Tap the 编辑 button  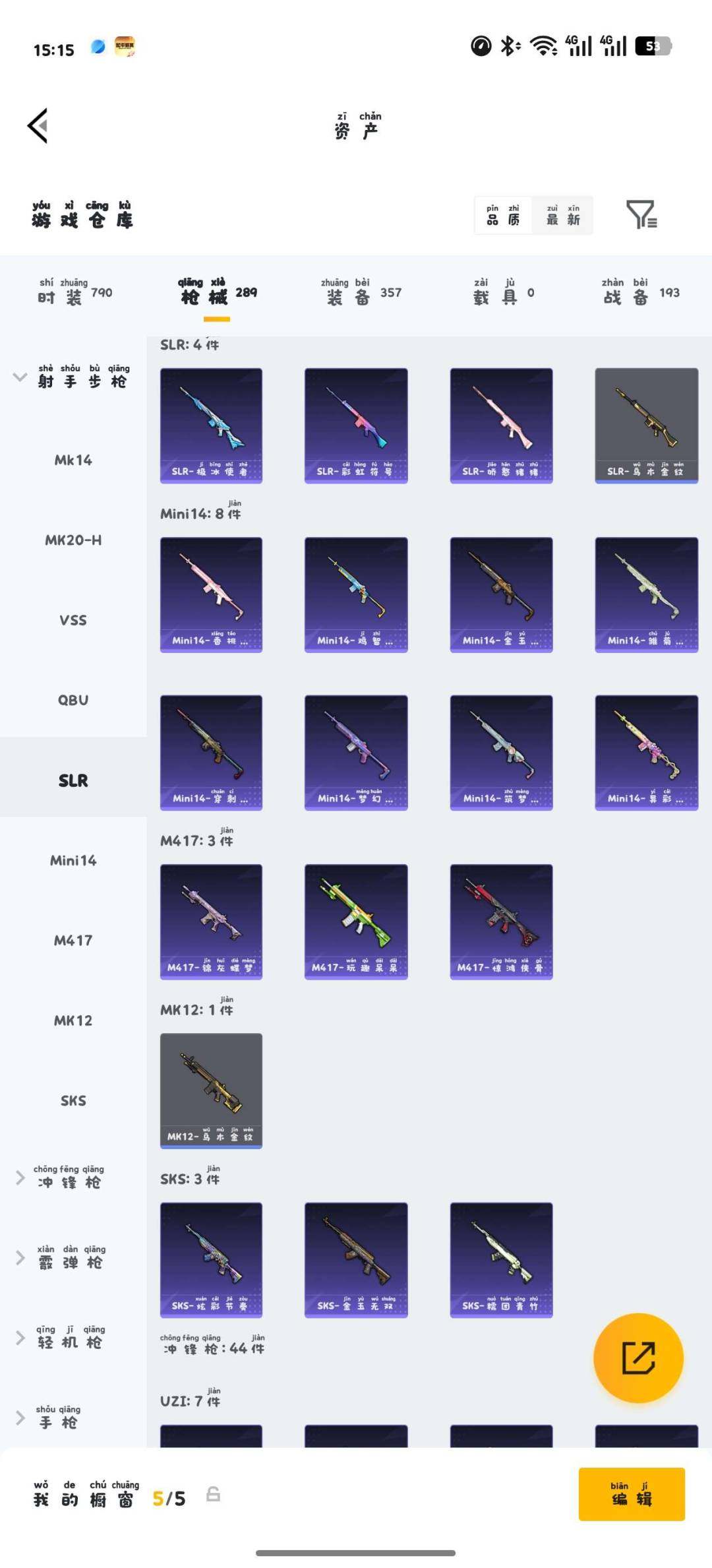click(632, 1494)
